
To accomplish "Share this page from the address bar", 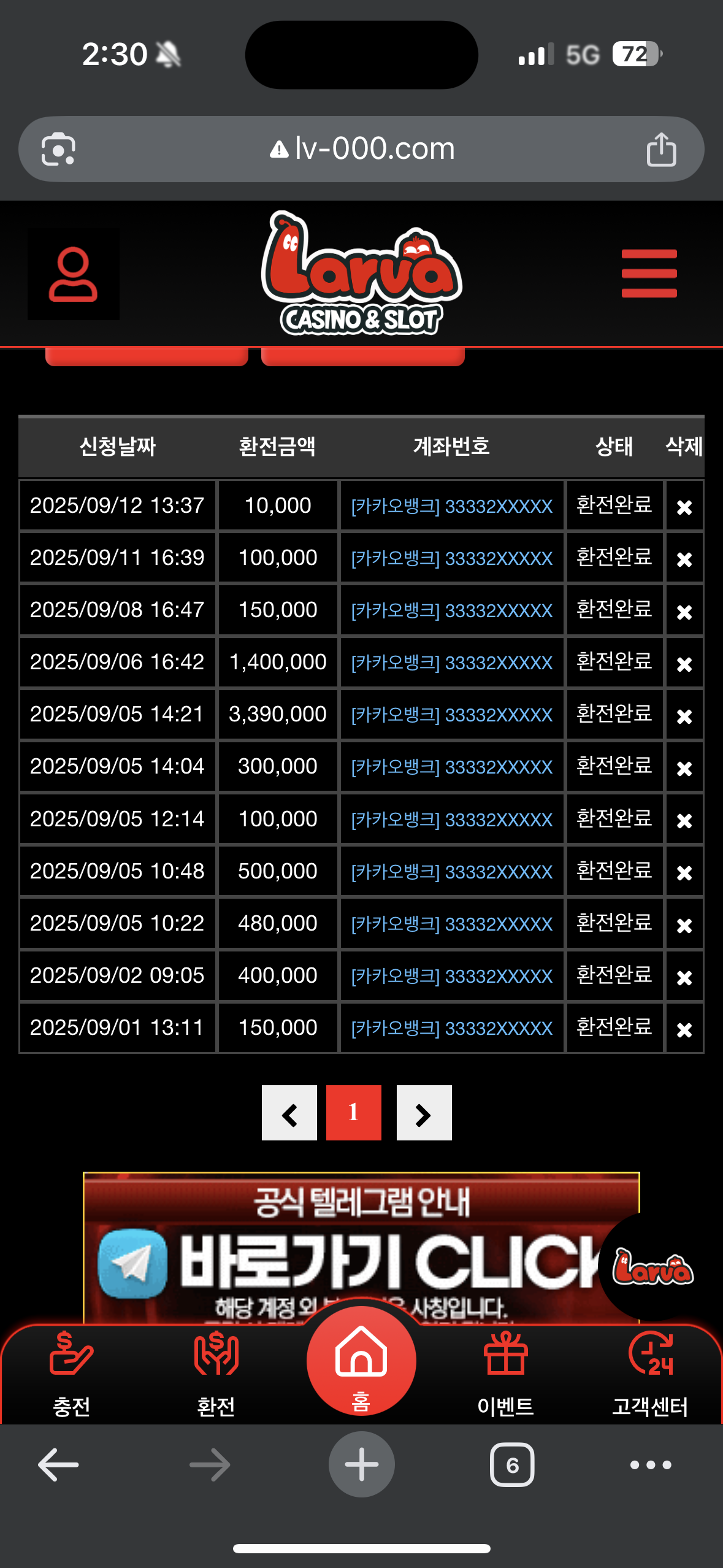I will [661, 149].
